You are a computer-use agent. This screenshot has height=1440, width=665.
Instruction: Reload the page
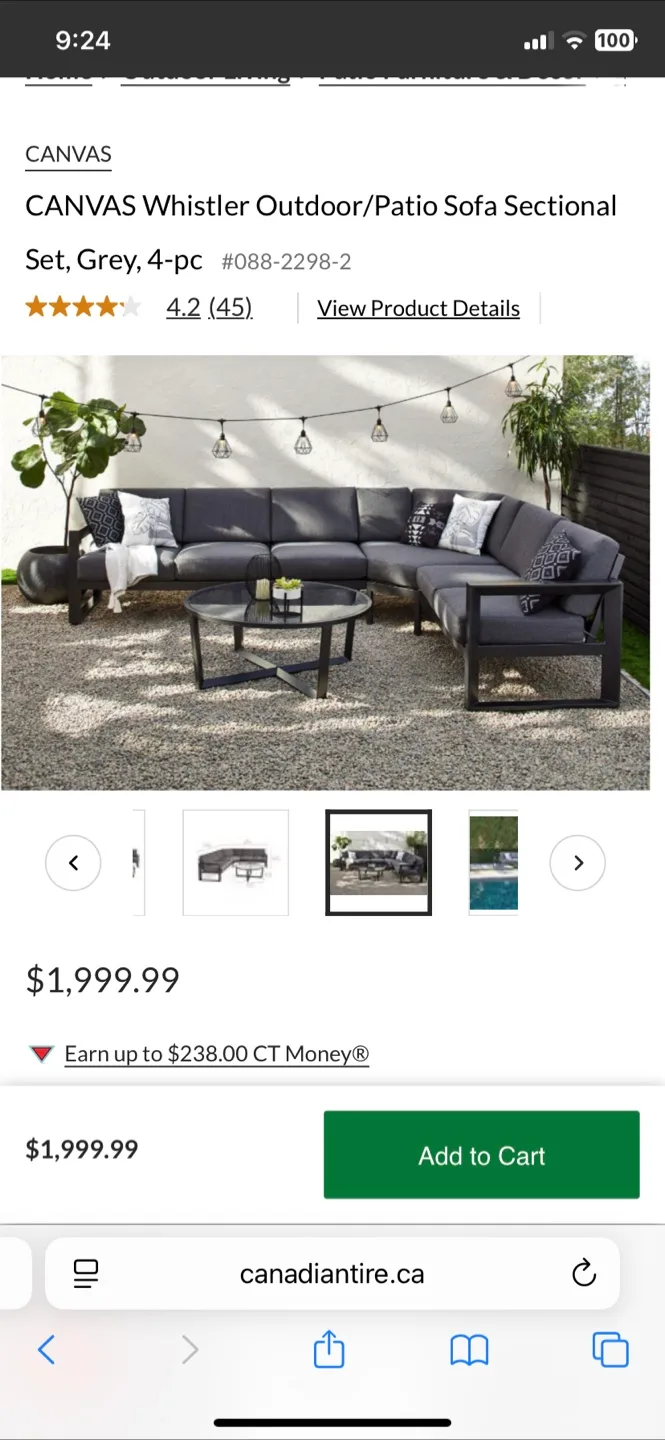coord(583,1273)
